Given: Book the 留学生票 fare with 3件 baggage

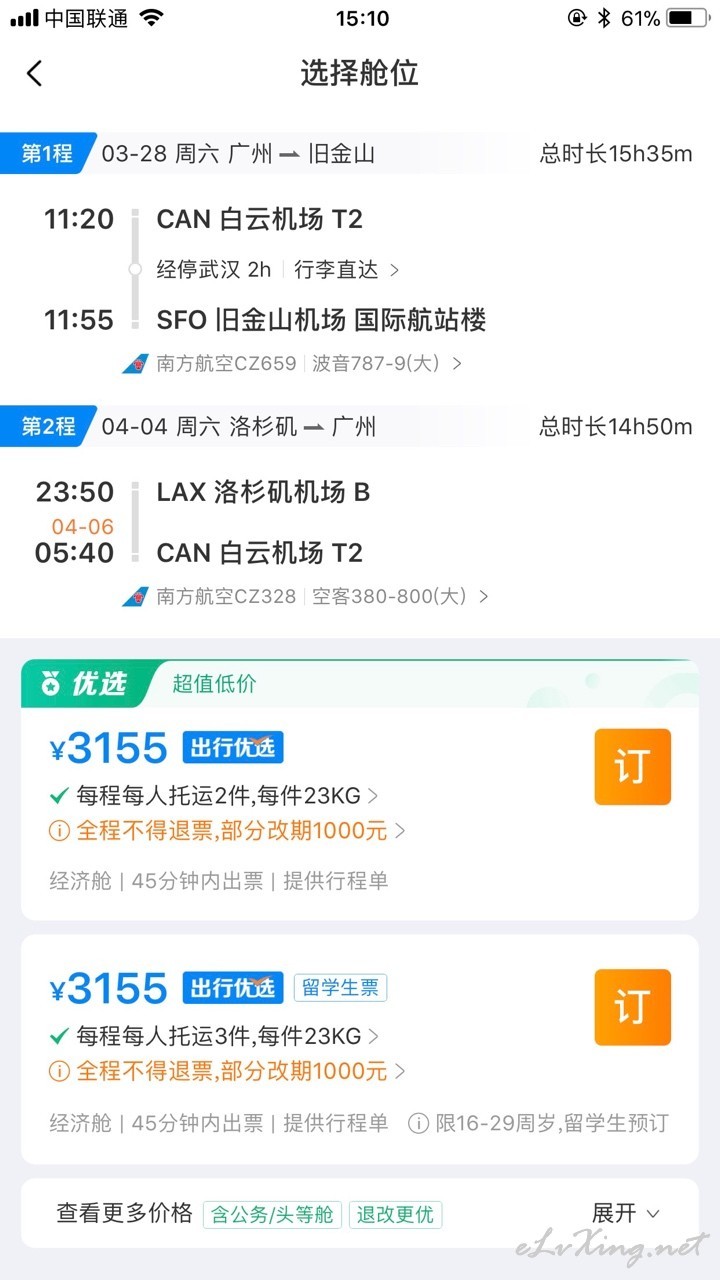Looking at the screenshot, I should (x=632, y=1007).
